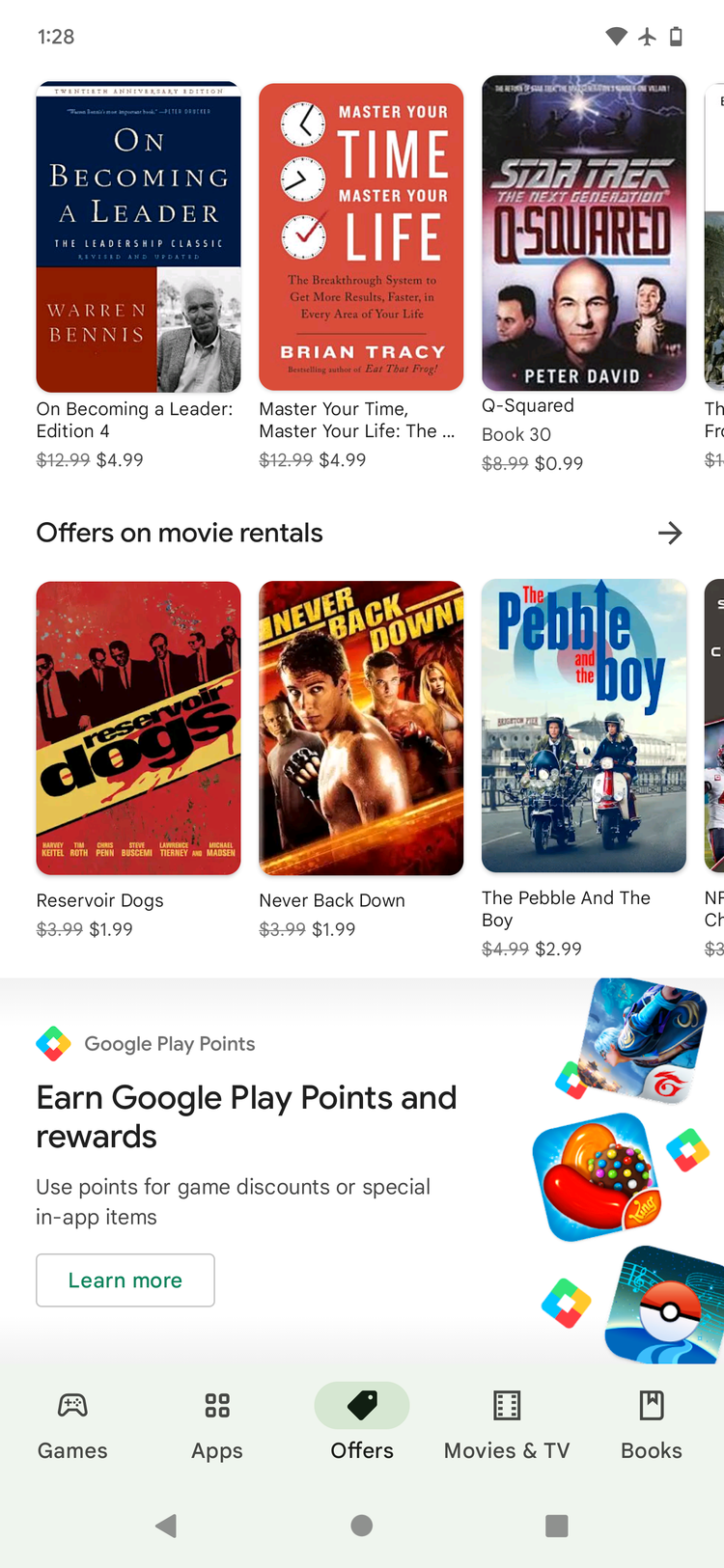Image resolution: width=724 pixels, height=1568 pixels.
Task: Open Master Your Time, Master Your Life book
Action: point(361,237)
